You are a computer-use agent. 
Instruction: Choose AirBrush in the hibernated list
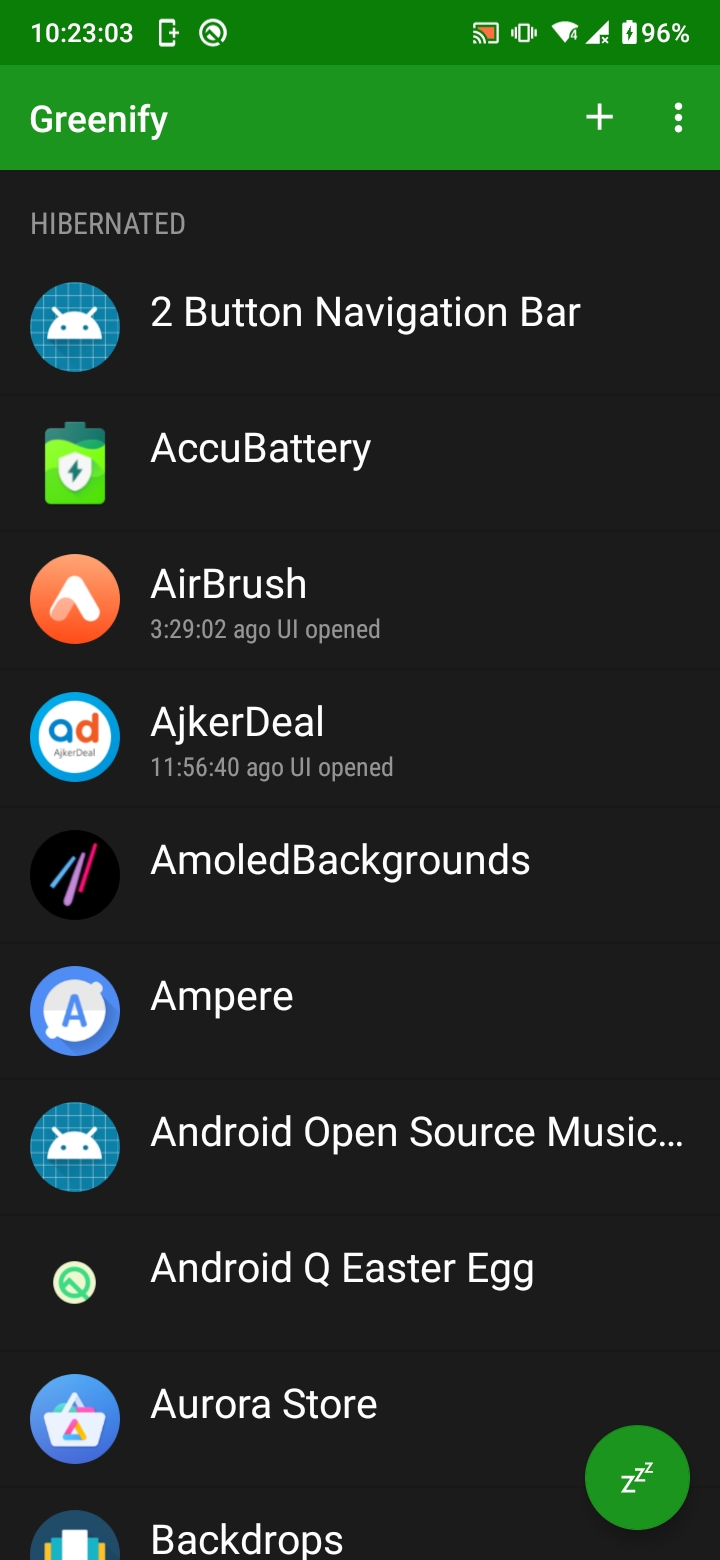pos(360,598)
